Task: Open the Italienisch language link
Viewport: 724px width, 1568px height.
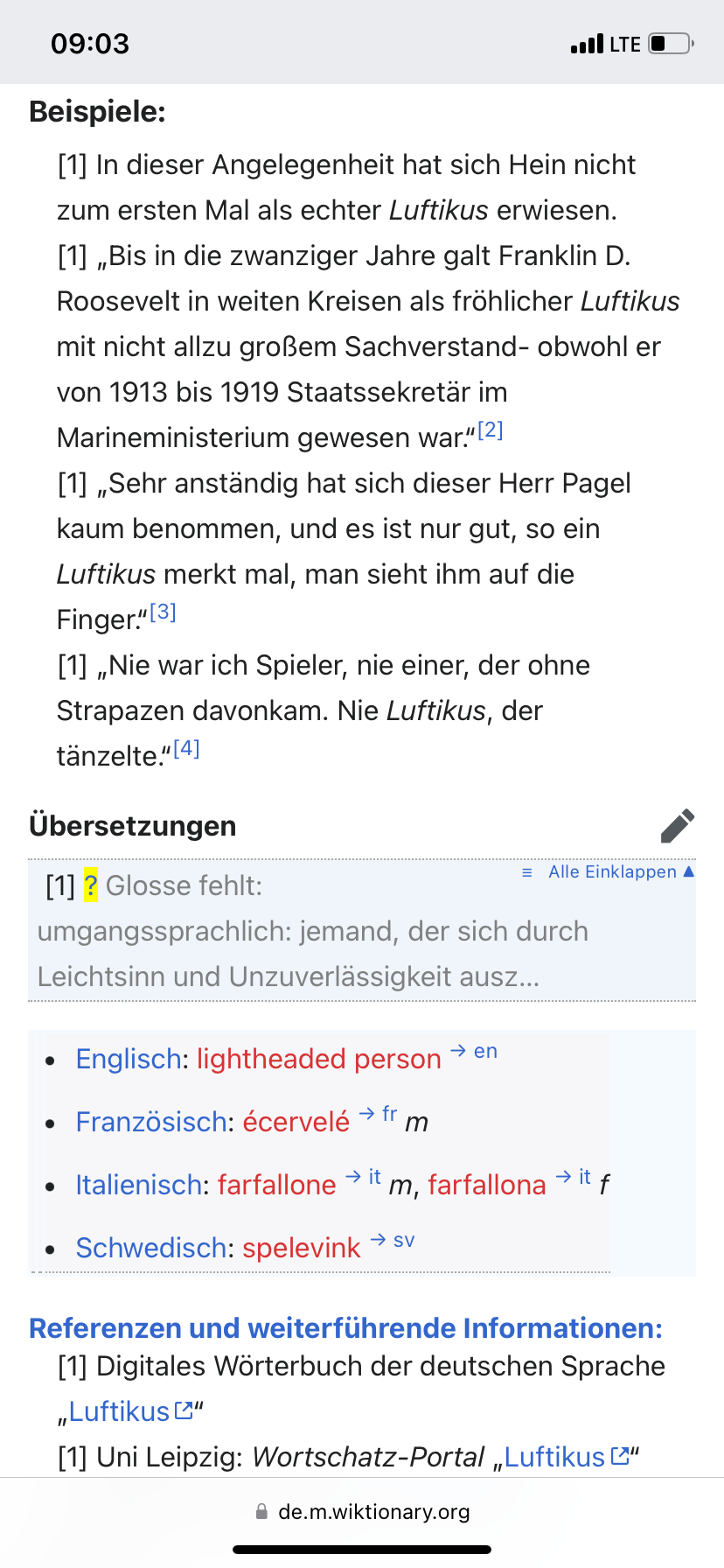Action: point(140,1185)
